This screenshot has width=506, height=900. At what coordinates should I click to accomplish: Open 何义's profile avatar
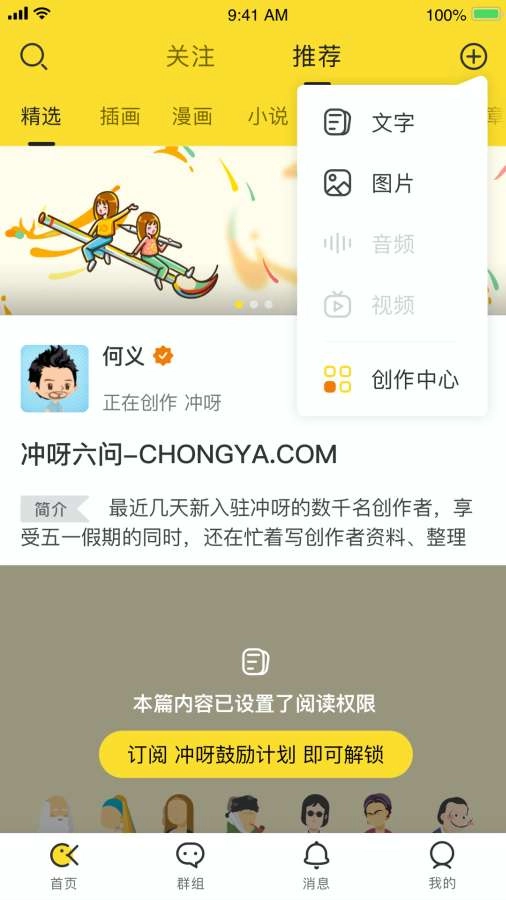pos(55,378)
